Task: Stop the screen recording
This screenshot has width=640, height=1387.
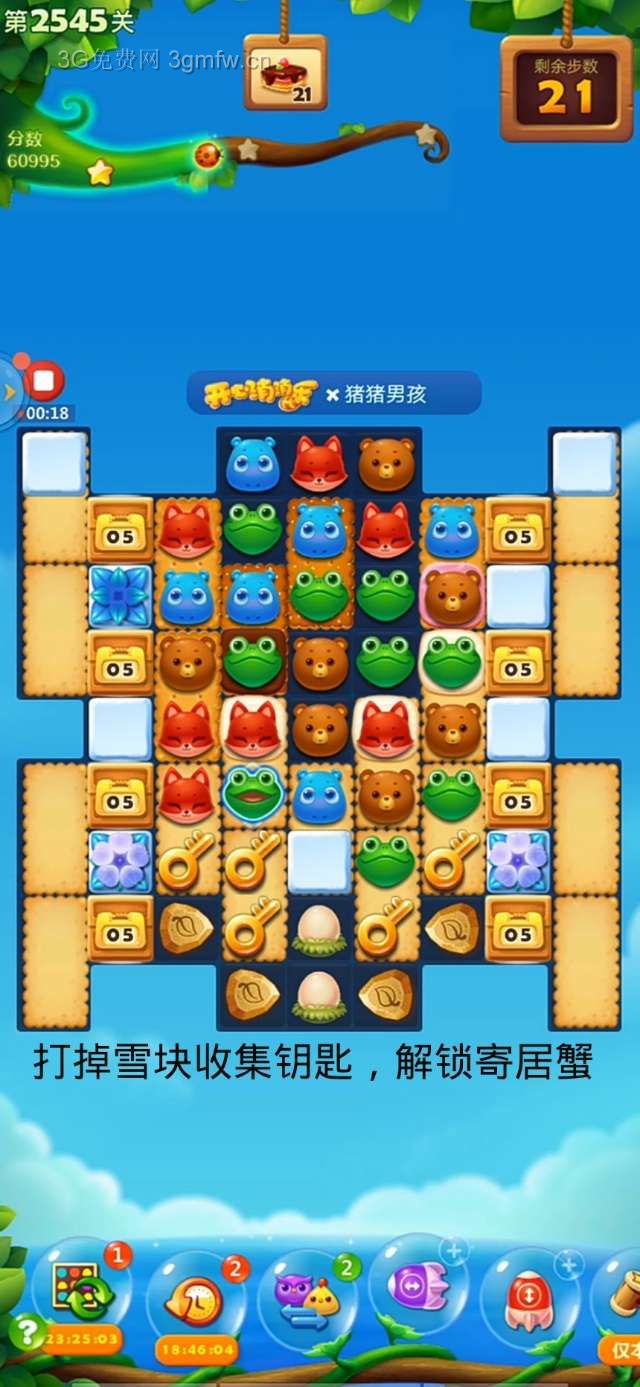Action: (43, 381)
